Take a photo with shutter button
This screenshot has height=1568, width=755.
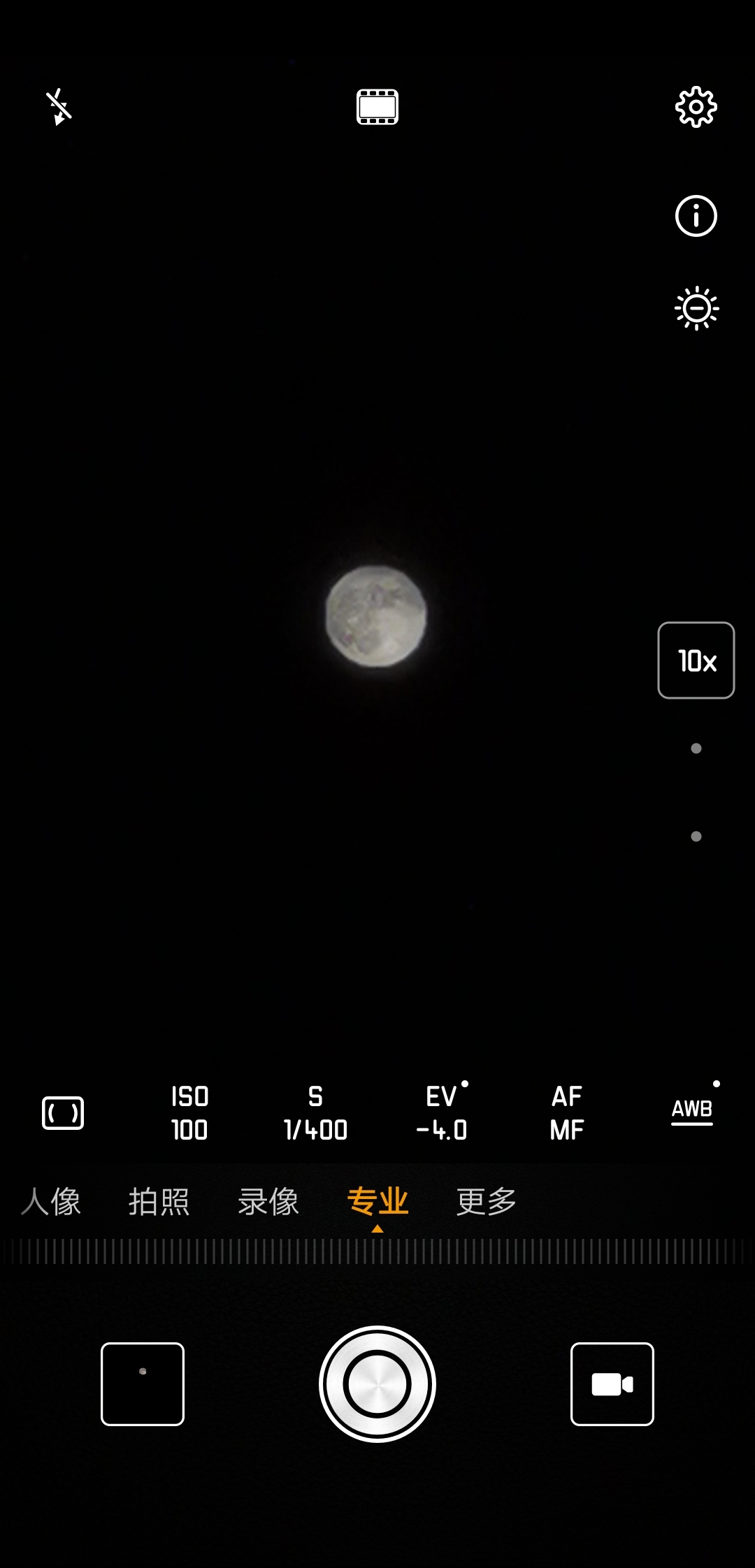[377, 1384]
